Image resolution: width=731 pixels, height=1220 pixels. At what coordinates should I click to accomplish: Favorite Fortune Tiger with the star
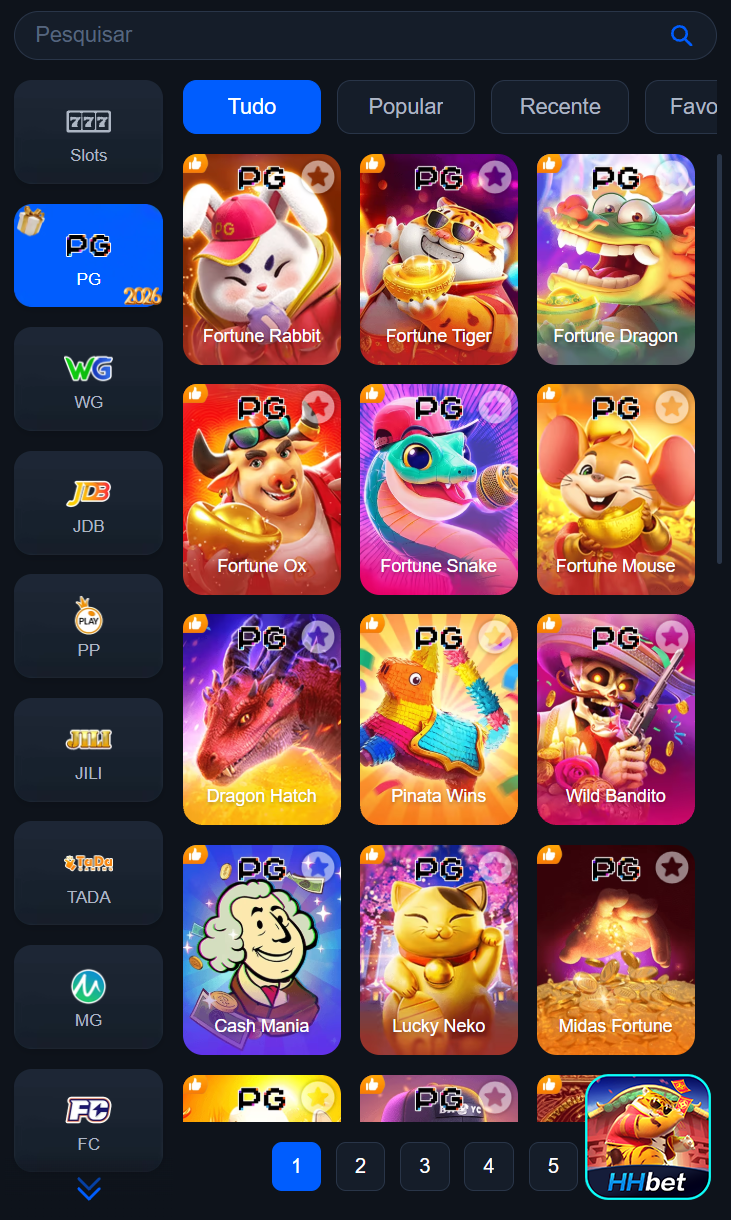494,177
